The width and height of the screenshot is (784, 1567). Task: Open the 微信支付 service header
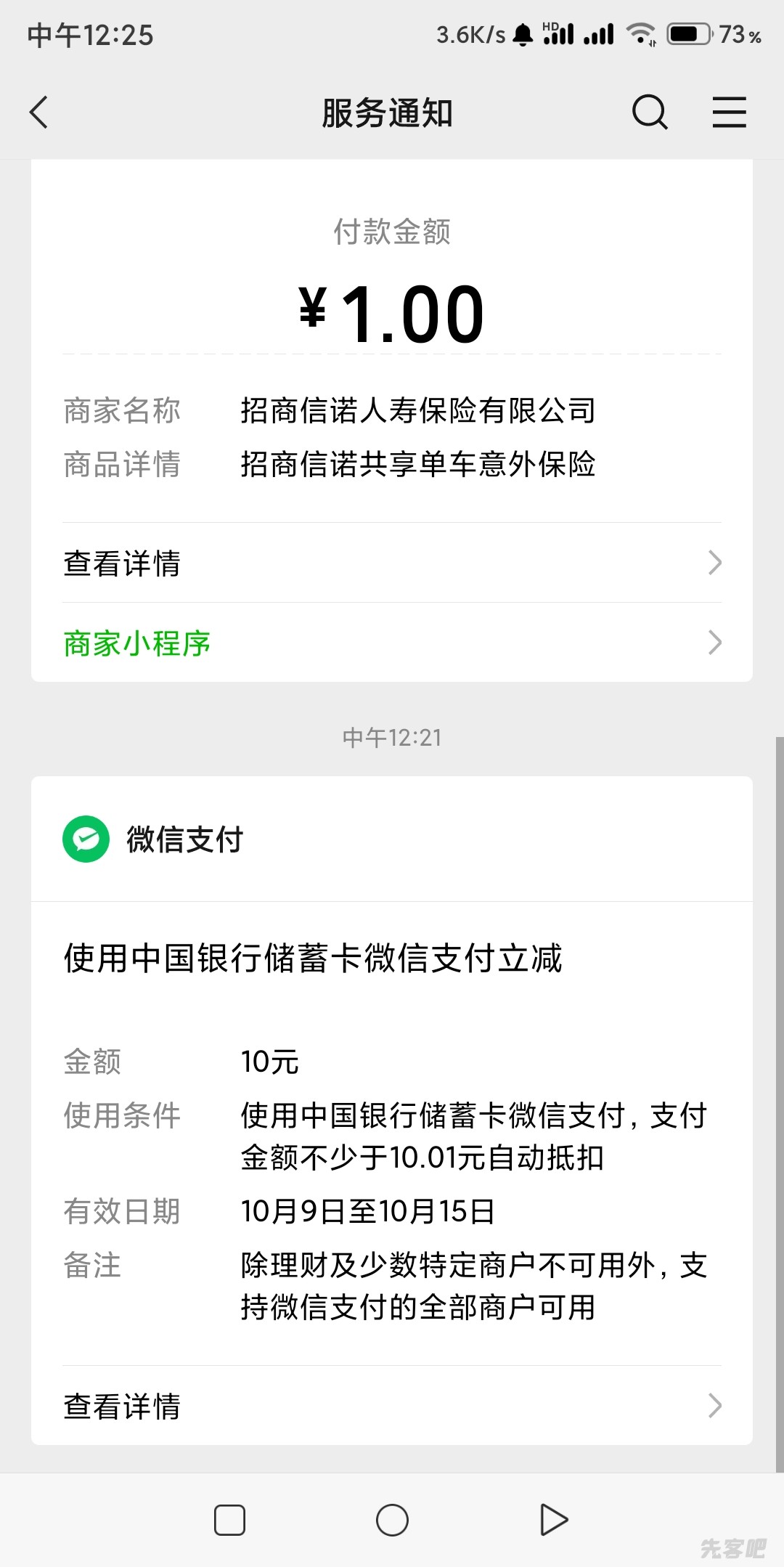(184, 839)
